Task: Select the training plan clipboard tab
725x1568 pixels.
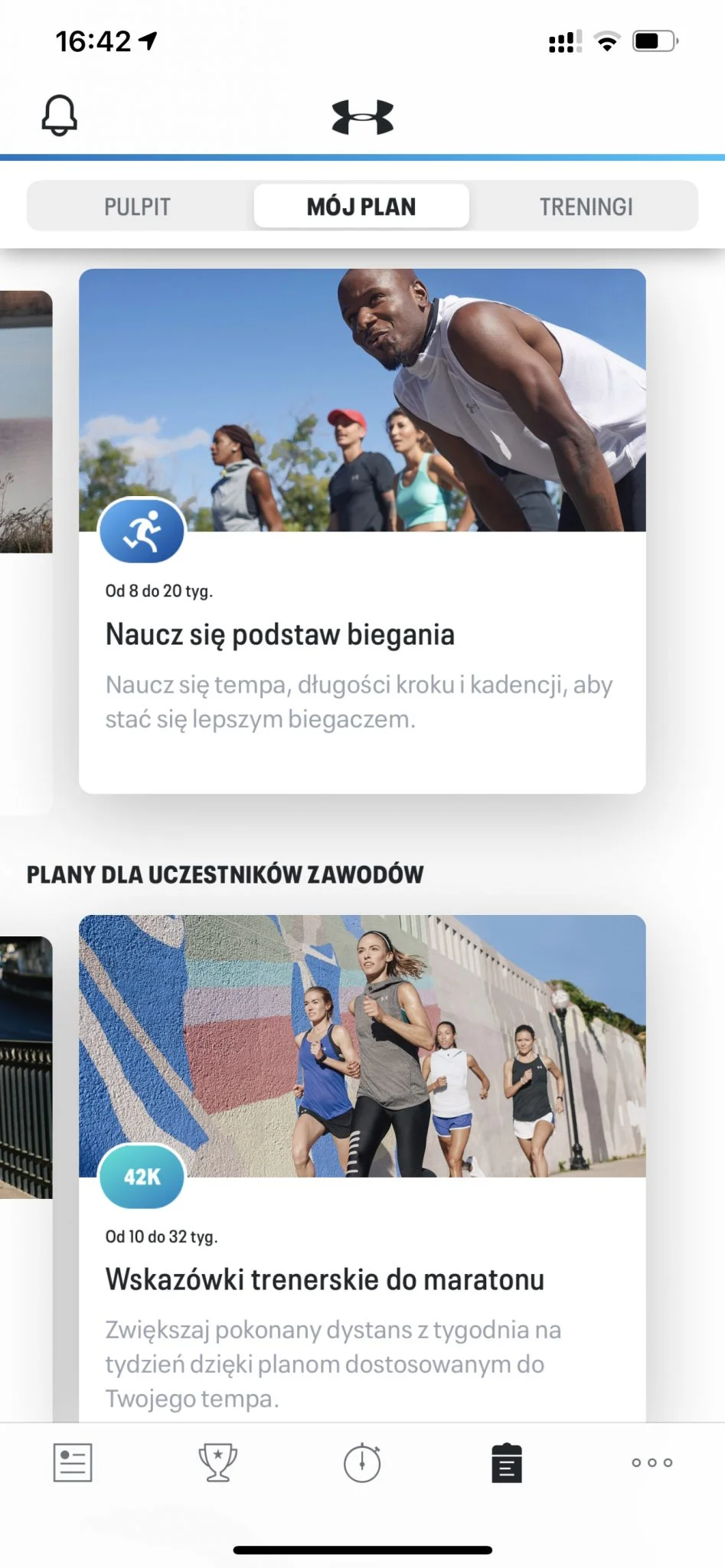Action: pyautogui.click(x=507, y=1463)
